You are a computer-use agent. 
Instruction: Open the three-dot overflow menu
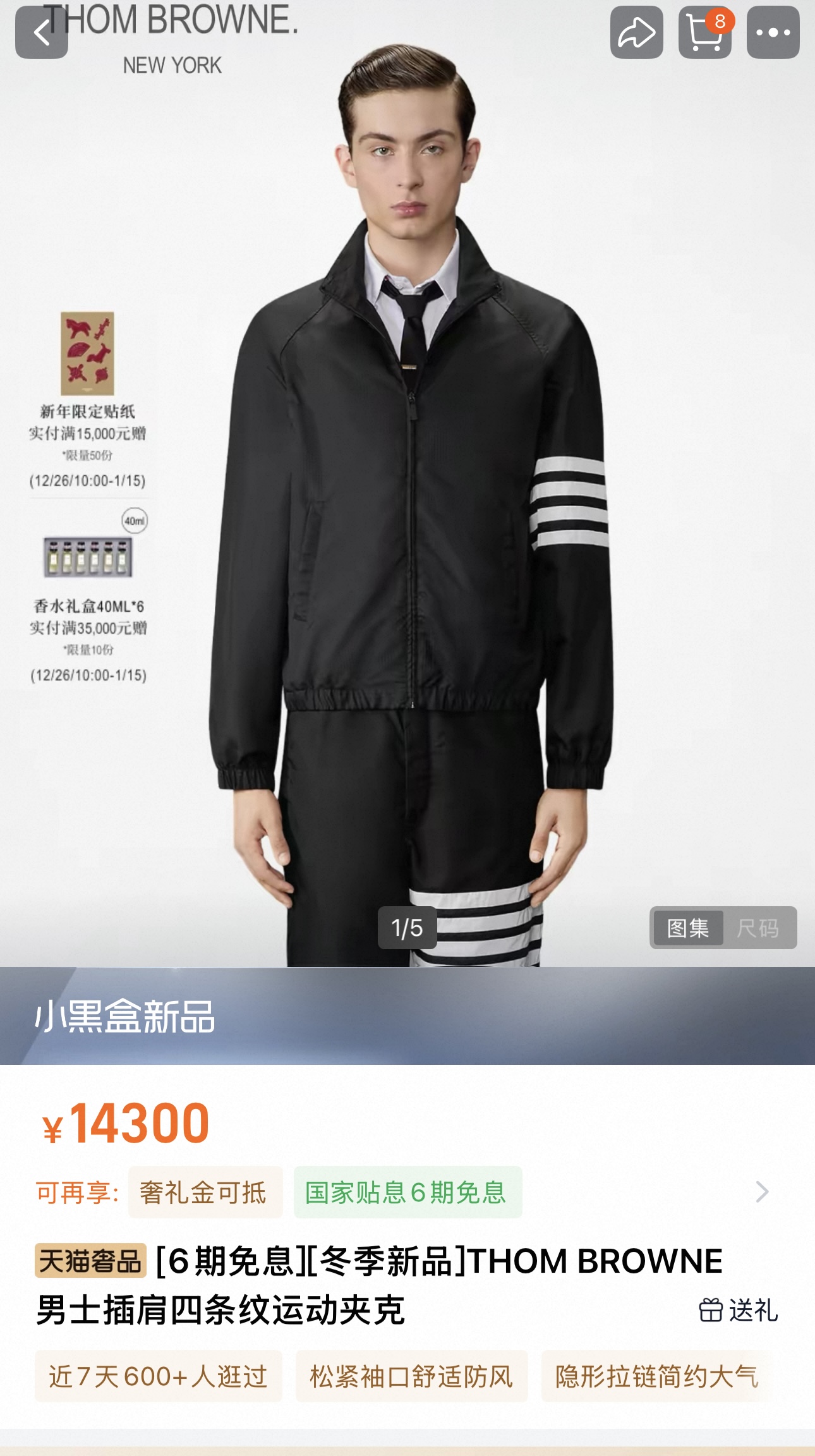(x=773, y=33)
